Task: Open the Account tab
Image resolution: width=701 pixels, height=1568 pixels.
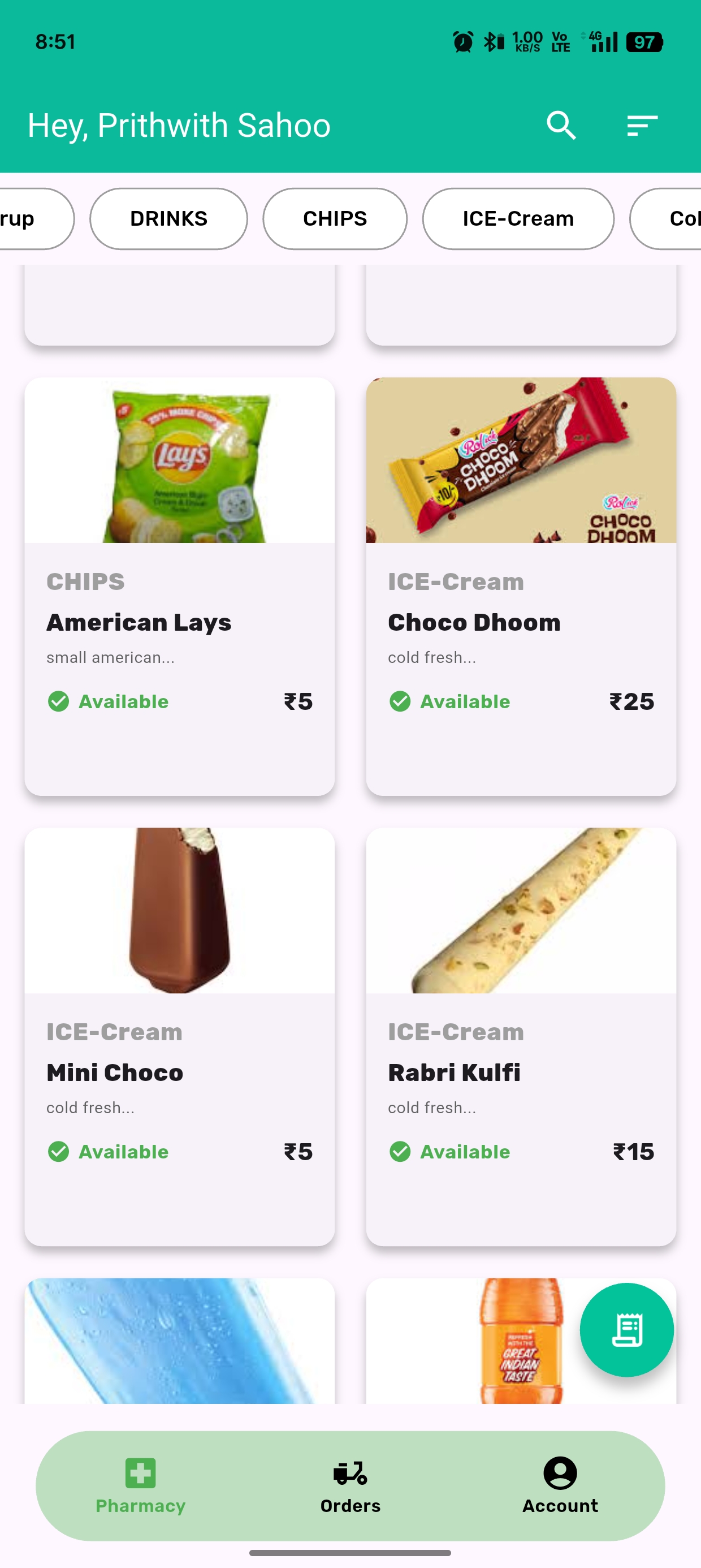Action: (x=560, y=1485)
